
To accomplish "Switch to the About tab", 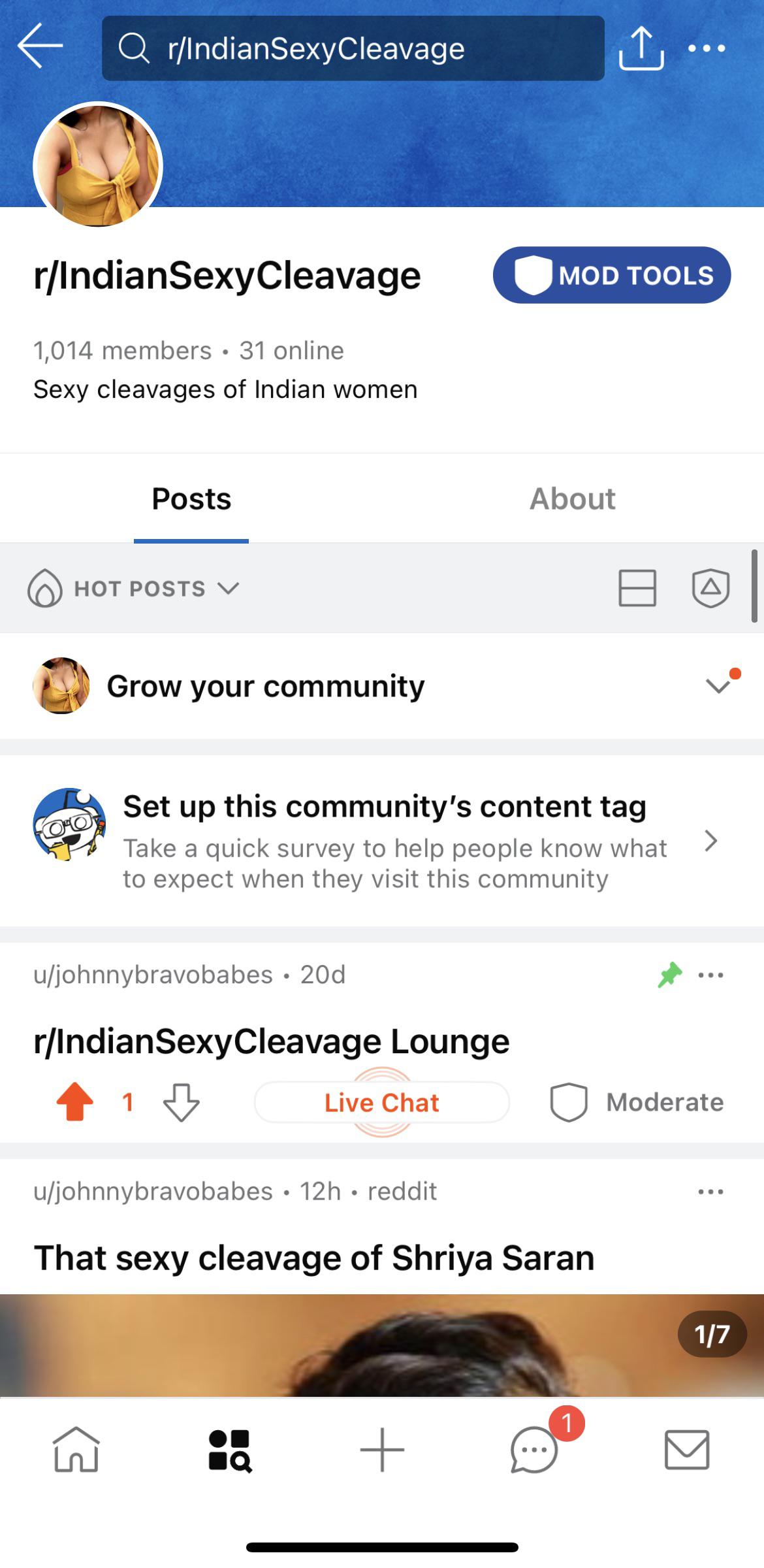I will (573, 498).
